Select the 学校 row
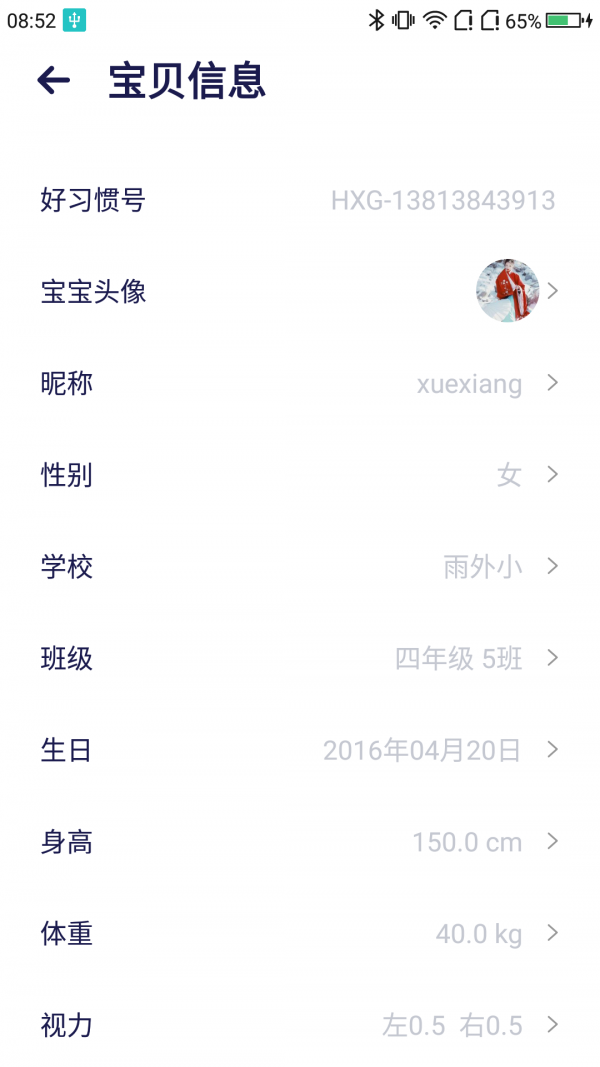 (300, 567)
